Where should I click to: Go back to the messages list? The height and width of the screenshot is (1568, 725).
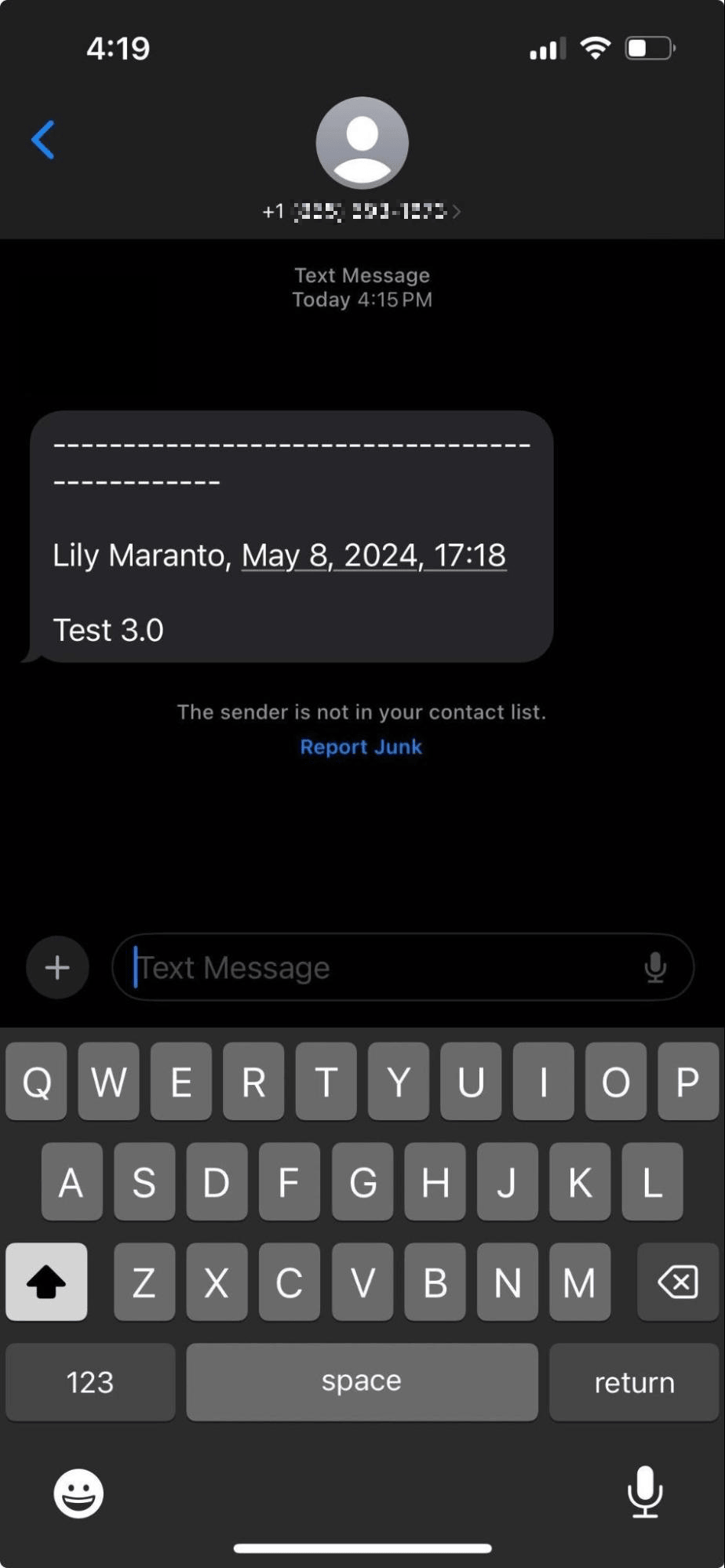click(x=43, y=140)
